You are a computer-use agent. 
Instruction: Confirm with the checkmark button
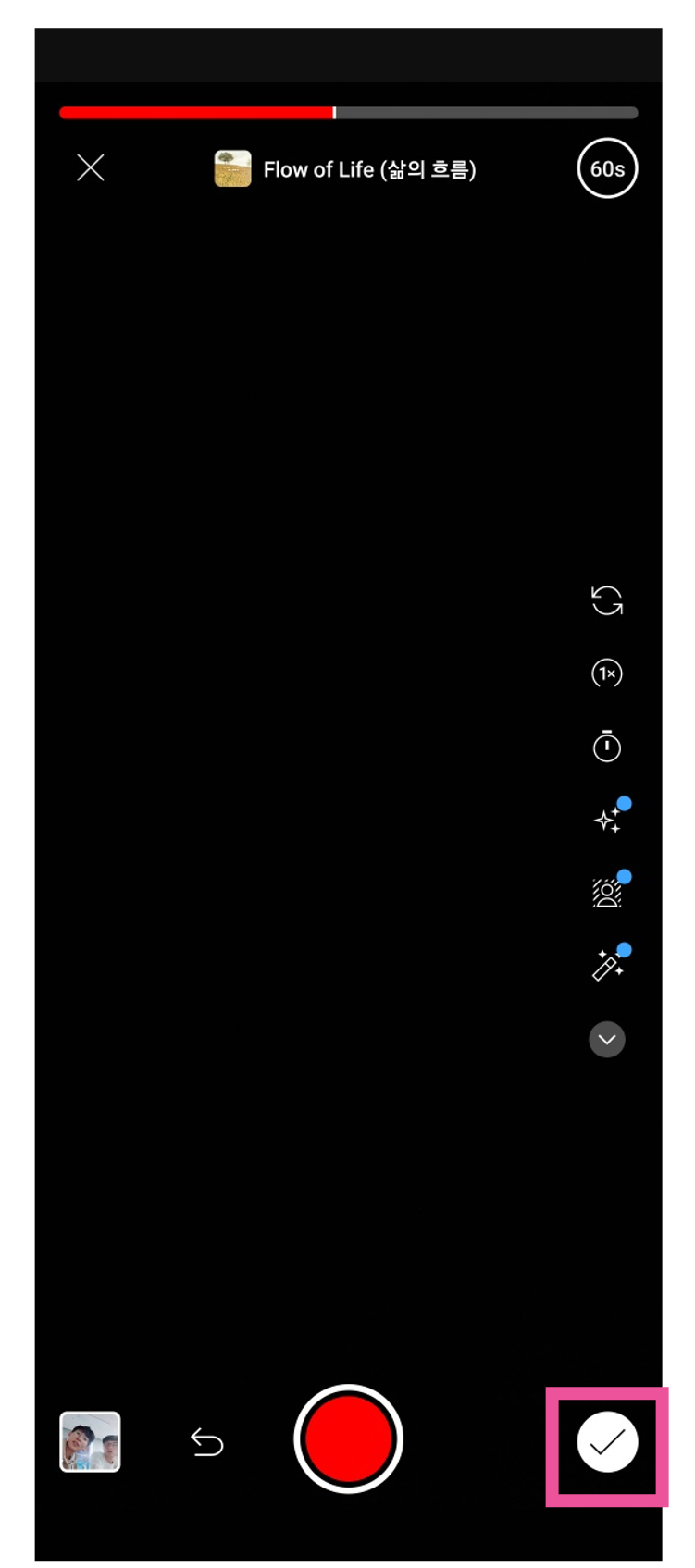(x=607, y=1441)
